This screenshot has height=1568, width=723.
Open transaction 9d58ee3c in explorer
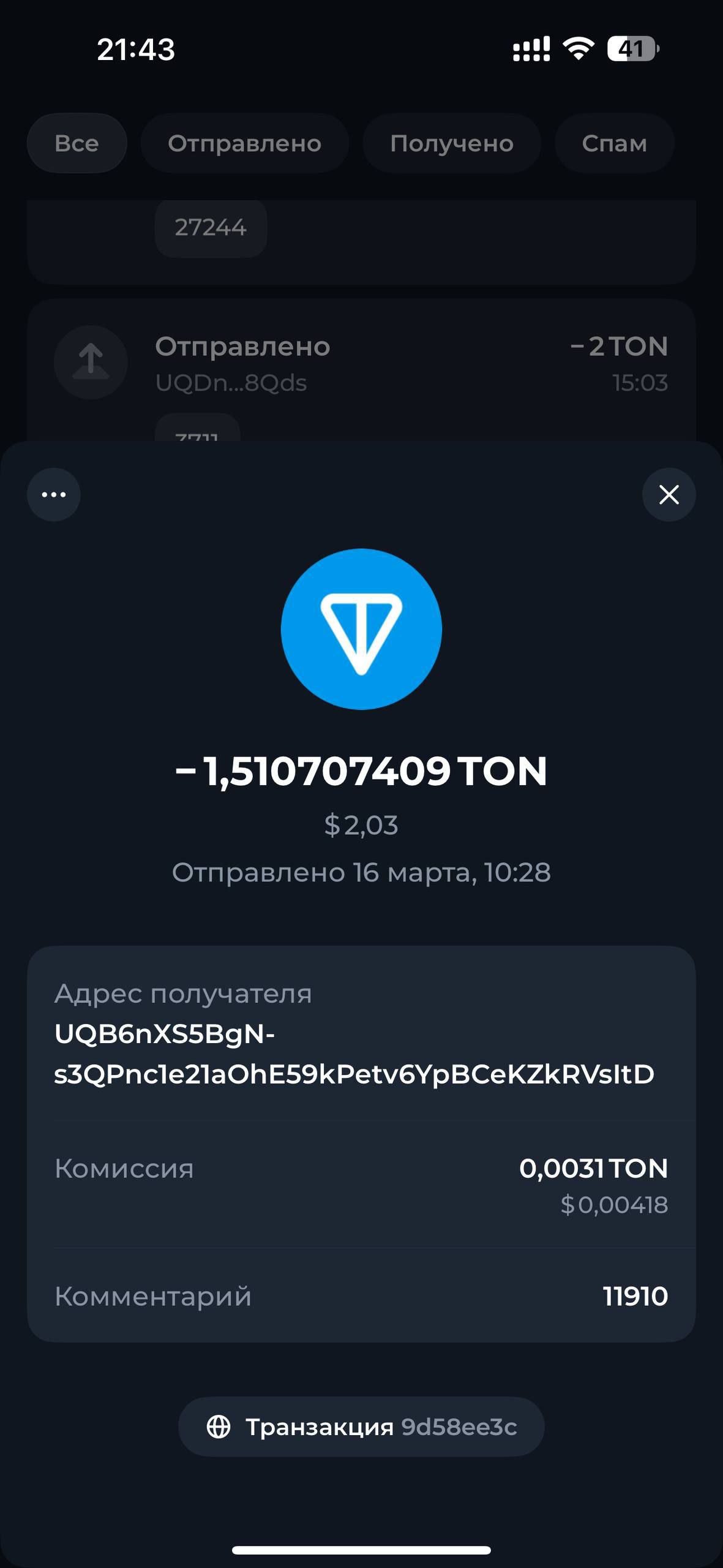(x=361, y=1427)
